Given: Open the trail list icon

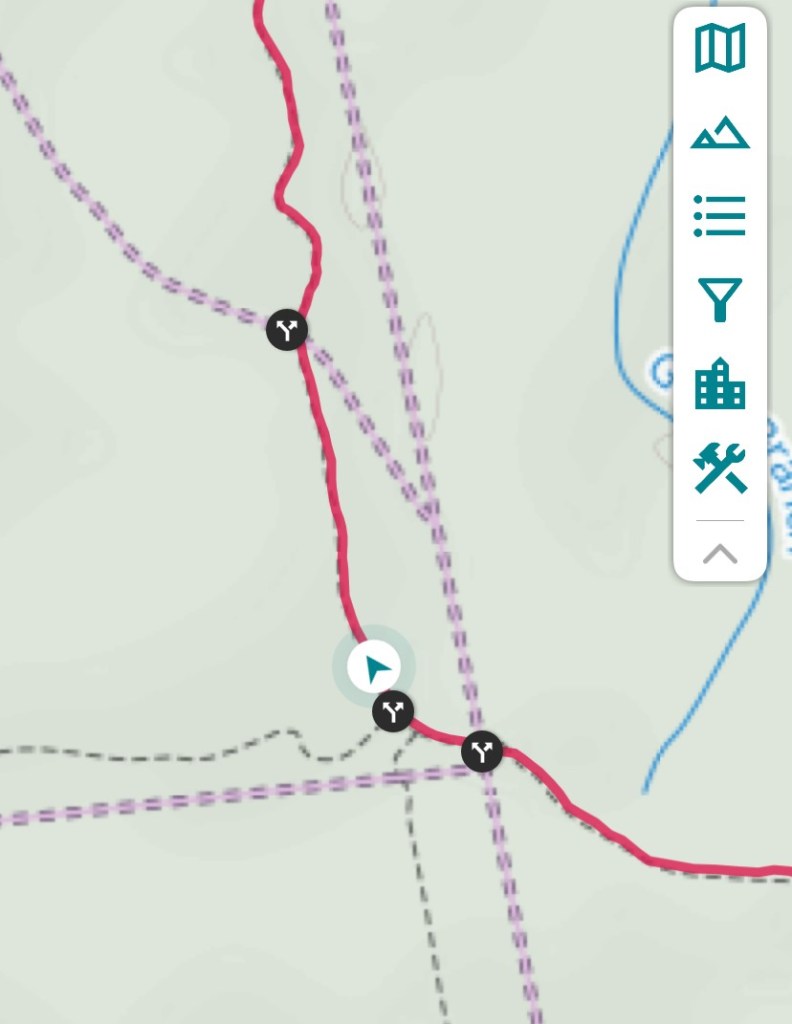Looking at the screenshot, I should [x=720, y=216].
